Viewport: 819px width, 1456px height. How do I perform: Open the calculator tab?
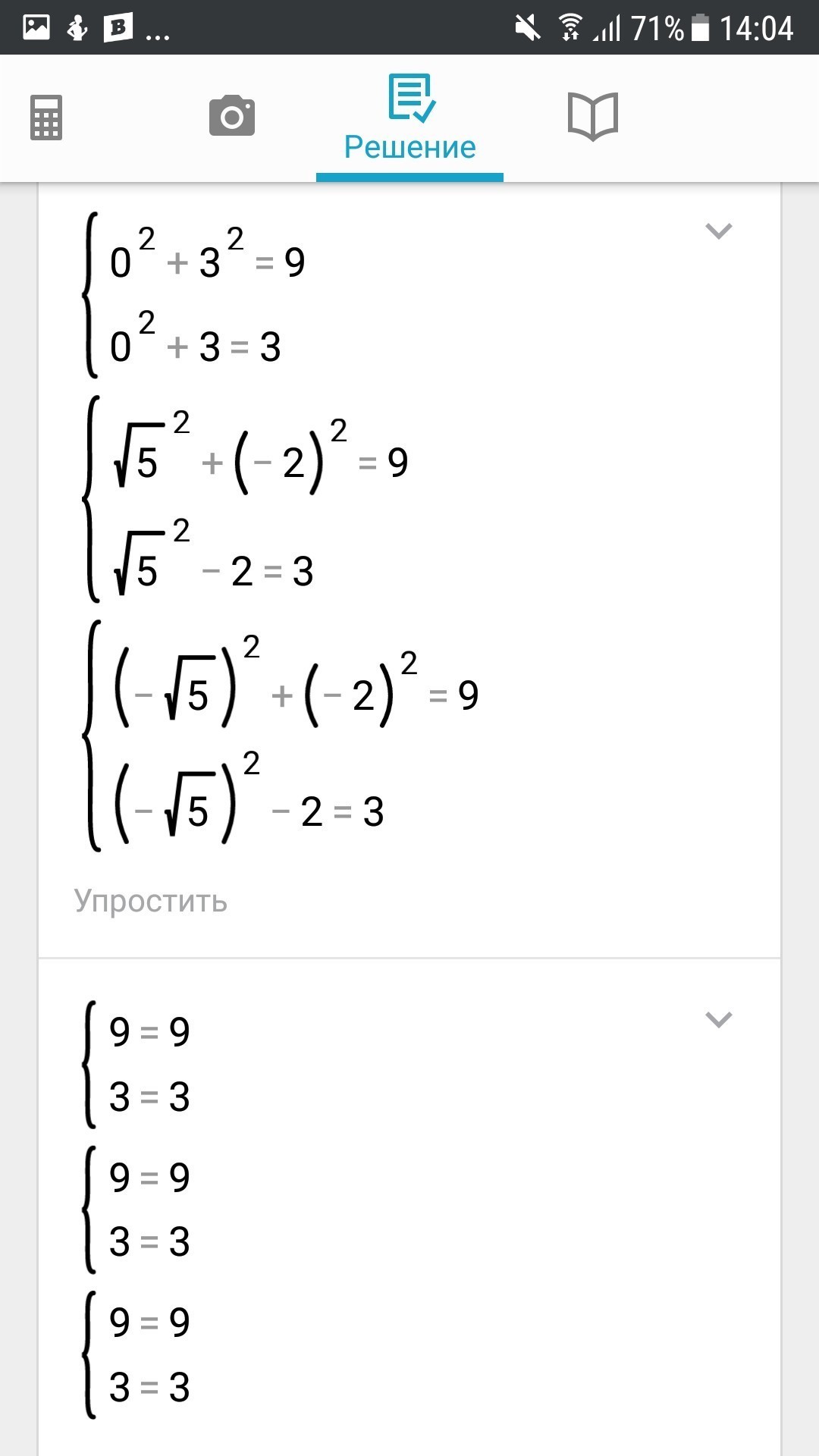coord(46,118)
